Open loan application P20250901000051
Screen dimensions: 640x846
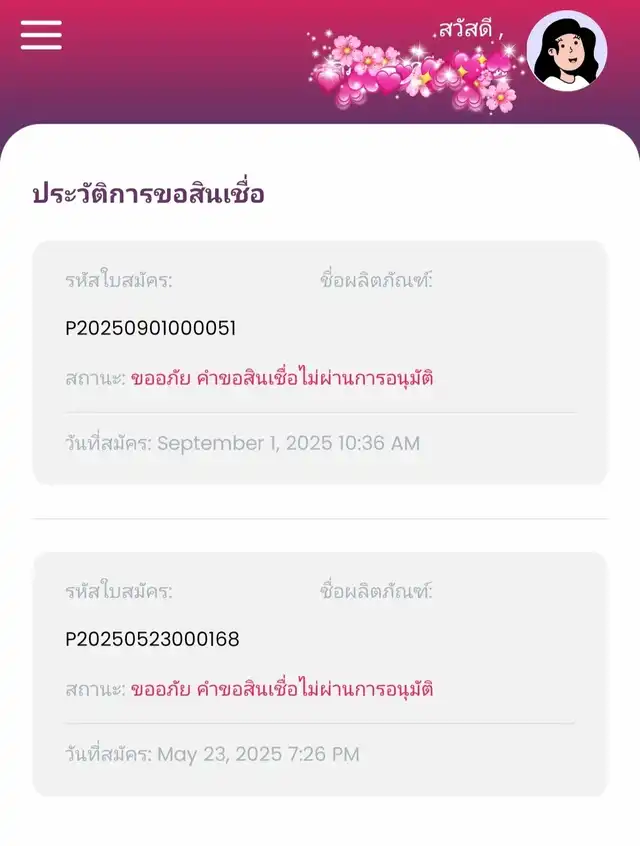[320, 362]
